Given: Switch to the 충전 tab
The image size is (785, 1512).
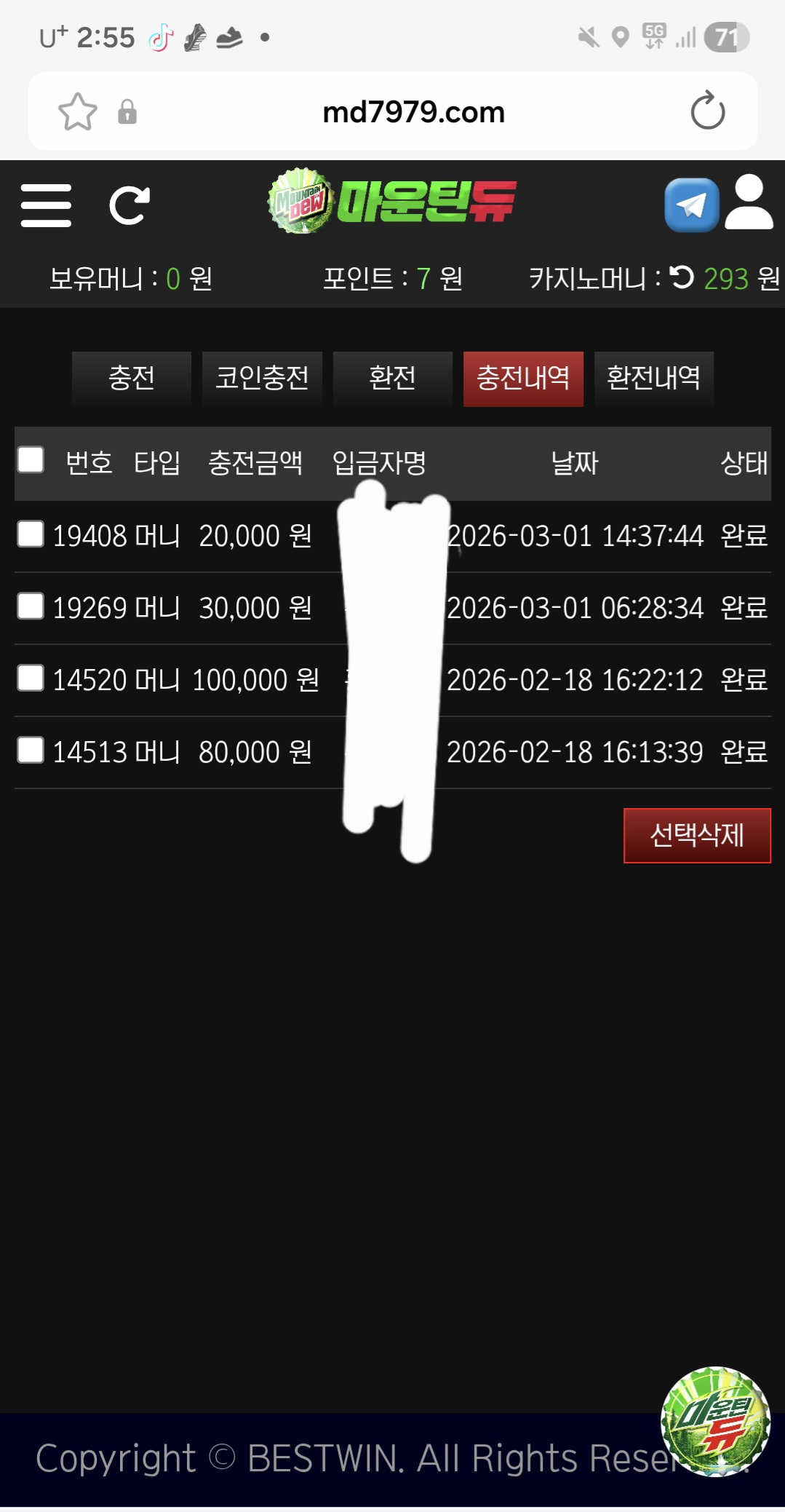Looking at the screenshot, I should point(131,378).
